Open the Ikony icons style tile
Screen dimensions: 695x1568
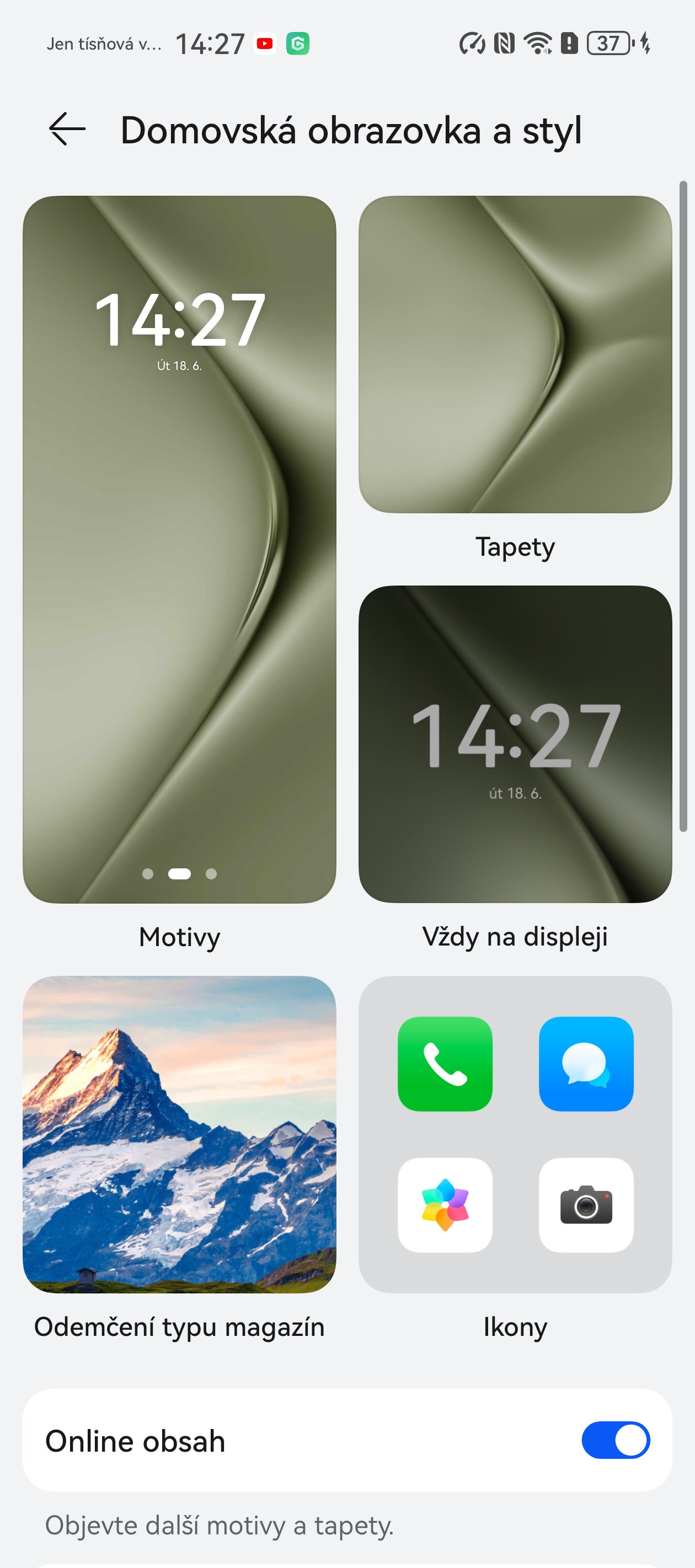coord(515,1134)
